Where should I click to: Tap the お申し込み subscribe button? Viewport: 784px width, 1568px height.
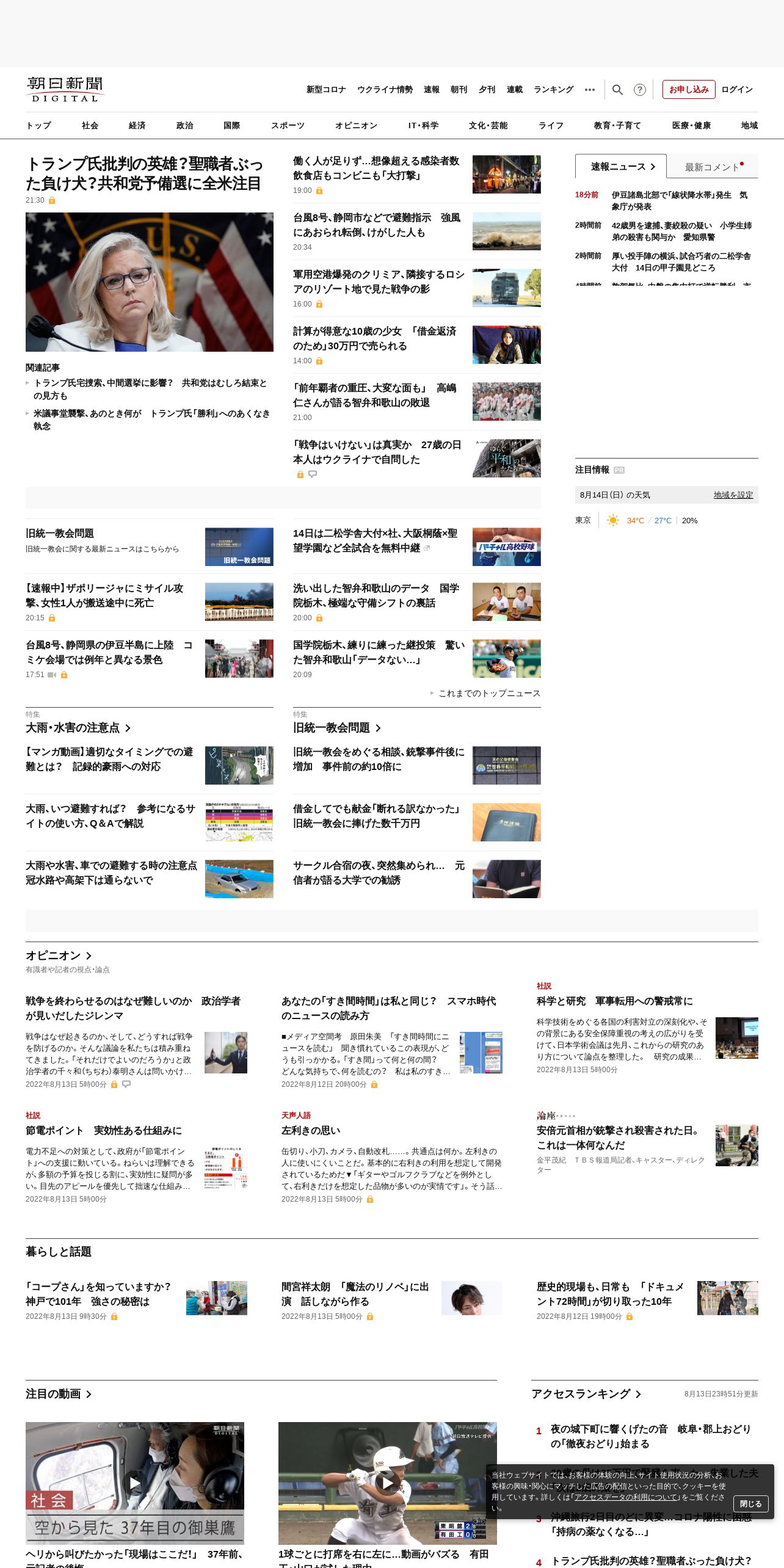click(x=688, y=90)
